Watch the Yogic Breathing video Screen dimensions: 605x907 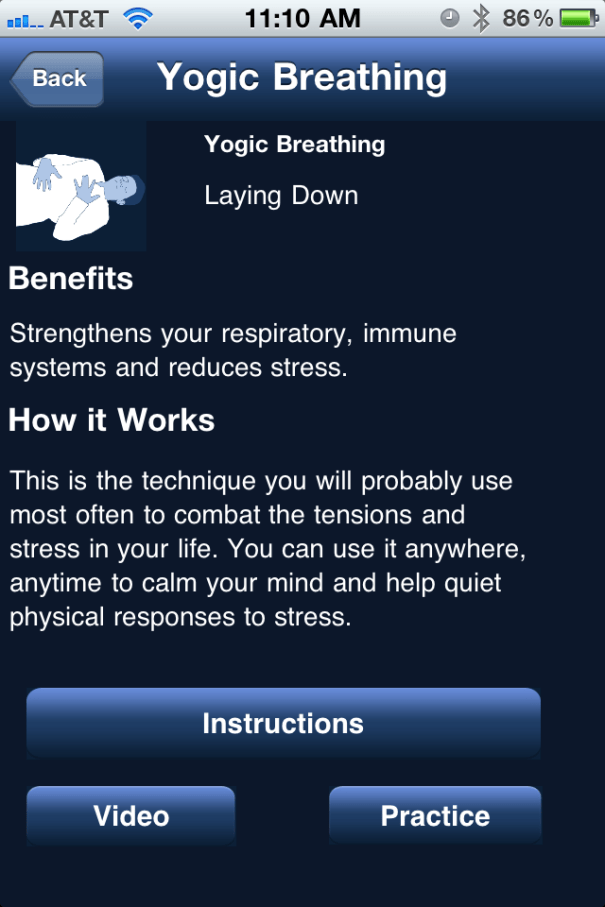point(131,816)
